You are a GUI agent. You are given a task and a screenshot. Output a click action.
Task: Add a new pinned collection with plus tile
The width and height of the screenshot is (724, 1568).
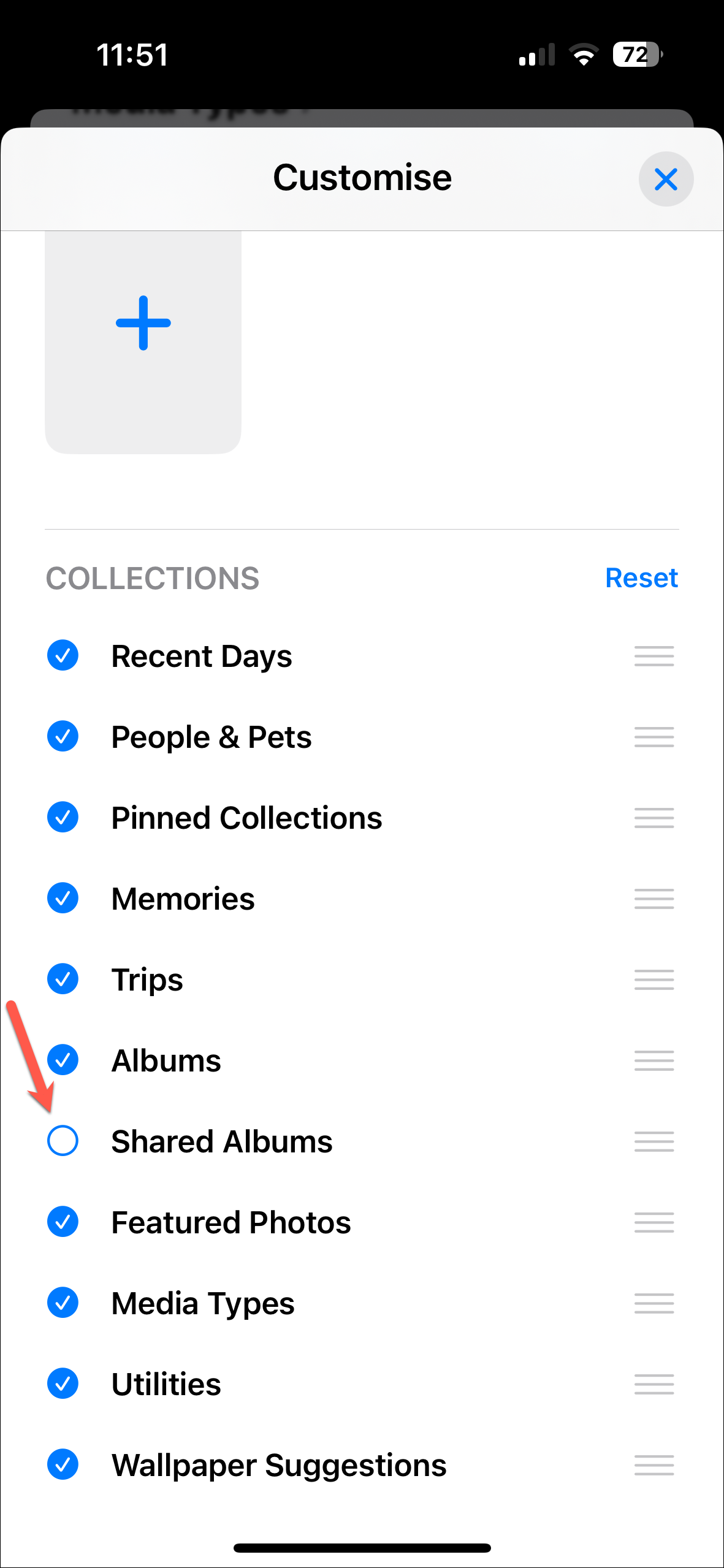143,324
